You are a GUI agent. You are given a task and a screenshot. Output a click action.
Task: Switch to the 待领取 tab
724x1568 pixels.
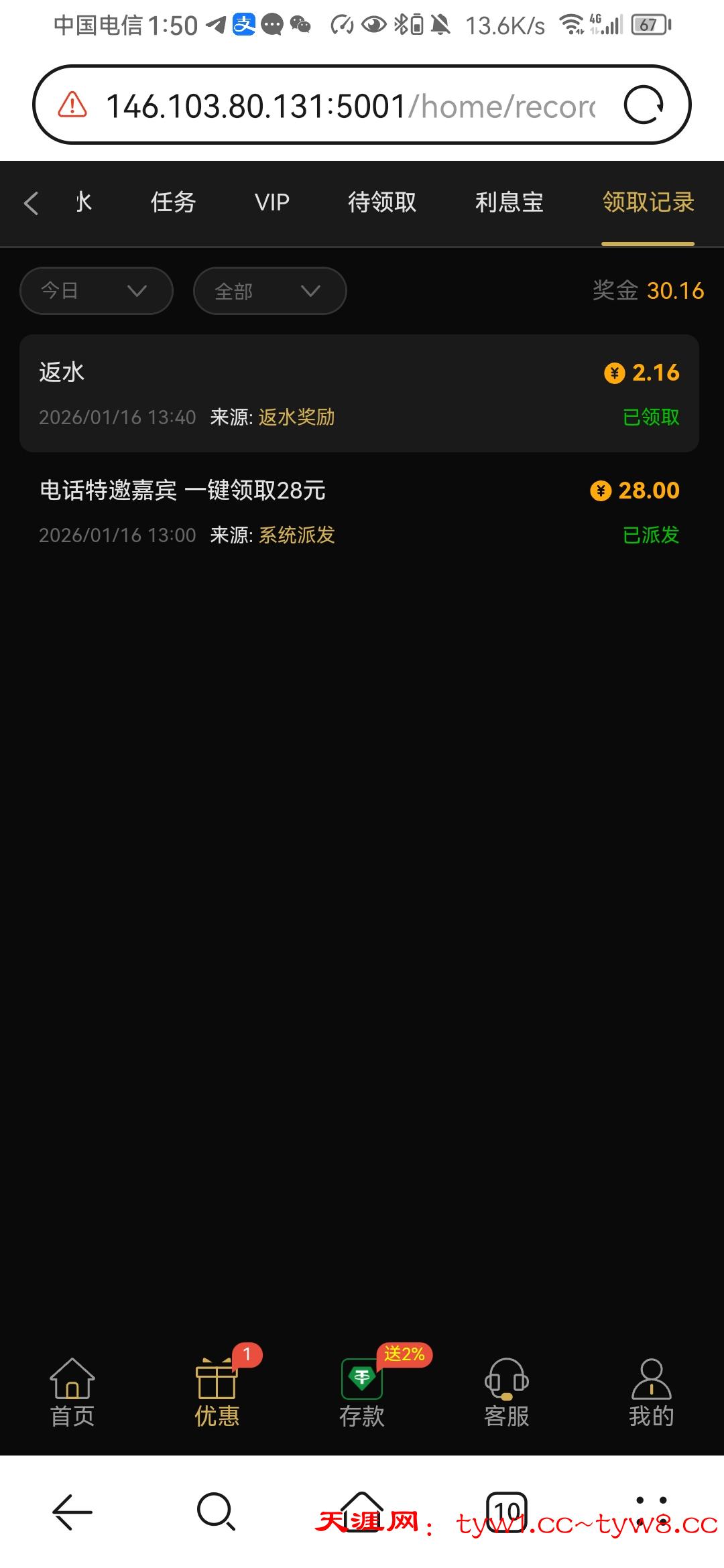coord(382,202)
